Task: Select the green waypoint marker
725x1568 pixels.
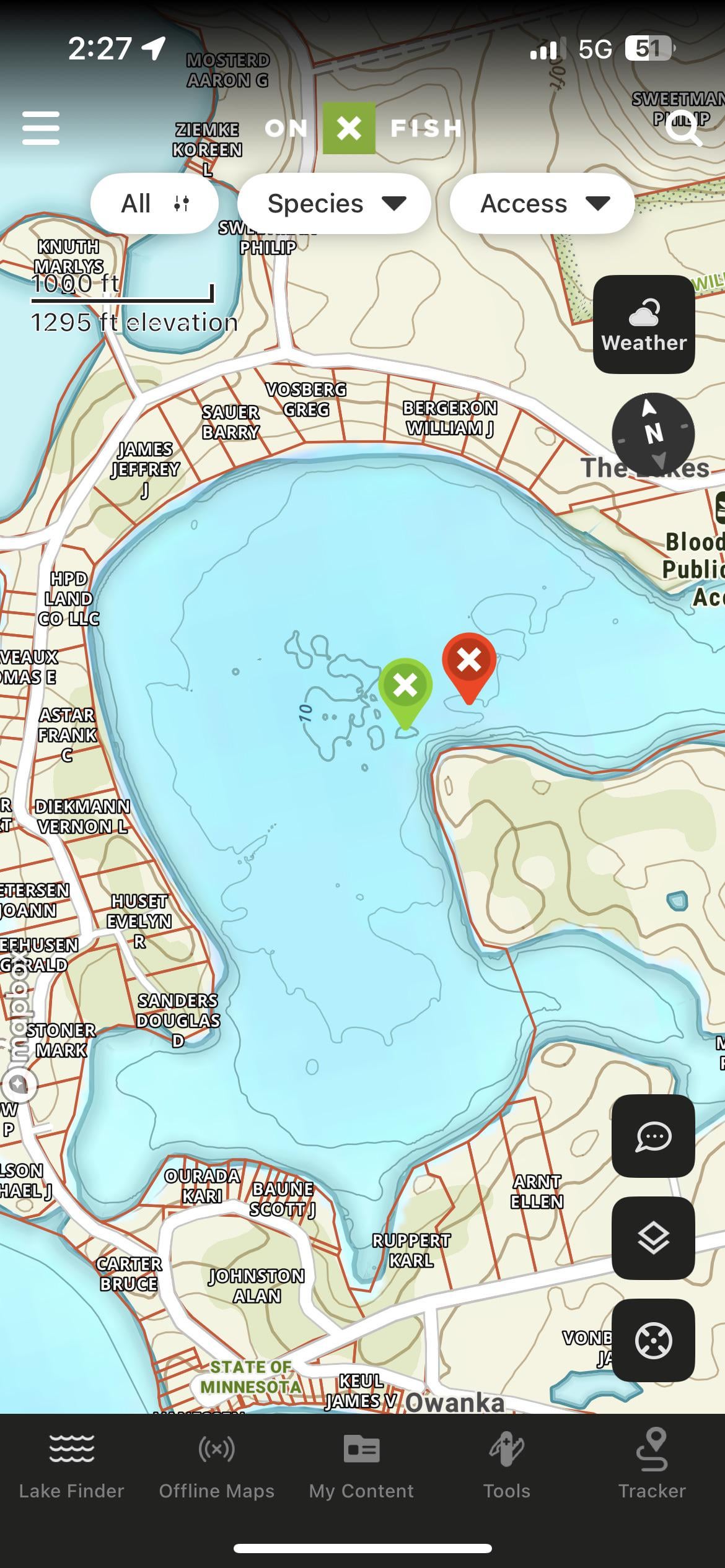Action: point(405,687)
